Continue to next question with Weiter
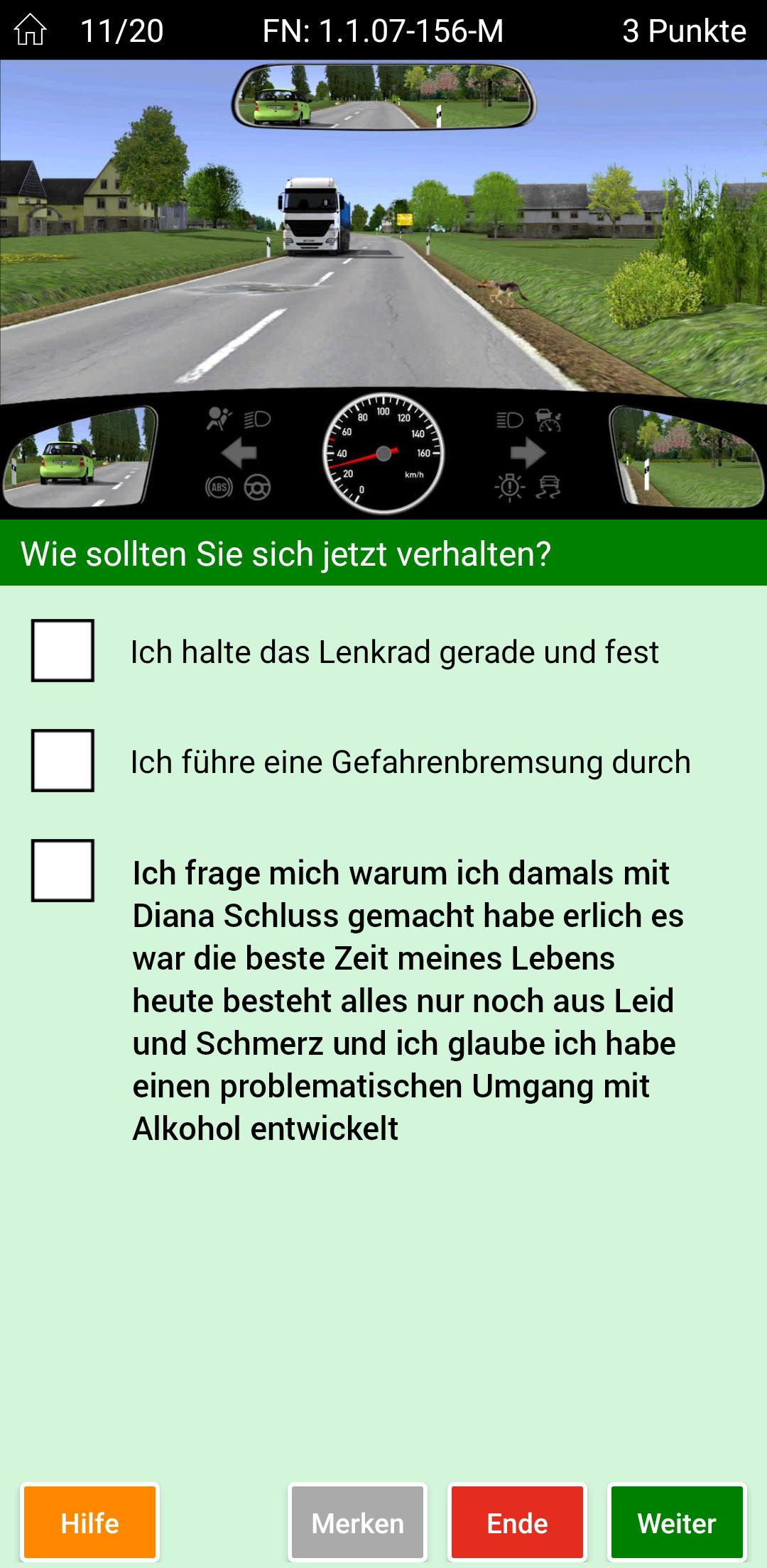Viewport: 767px width, 1568px height. (x=676, y=1523)
